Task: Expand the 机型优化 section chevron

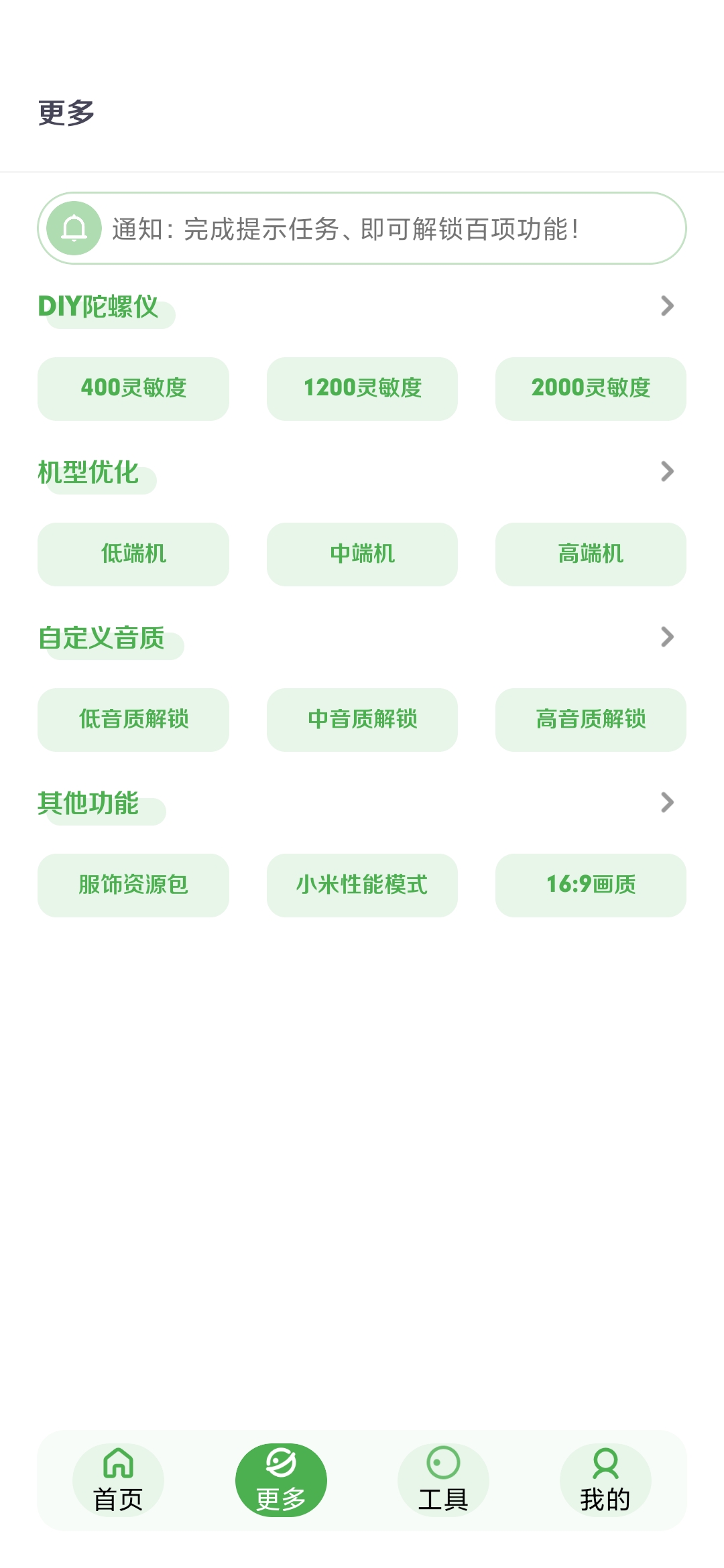Action: (667, 472)
